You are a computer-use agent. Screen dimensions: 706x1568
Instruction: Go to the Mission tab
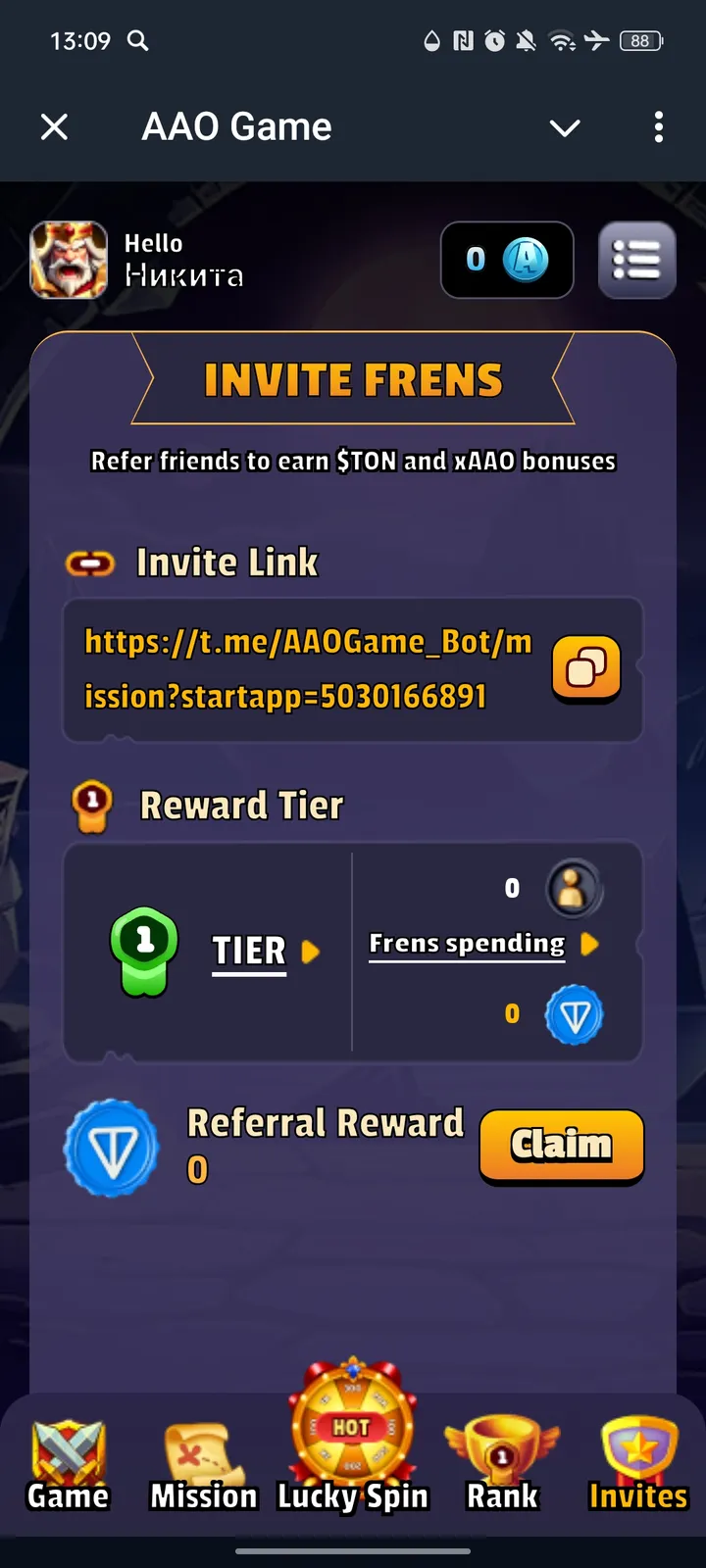[204, 1467]
